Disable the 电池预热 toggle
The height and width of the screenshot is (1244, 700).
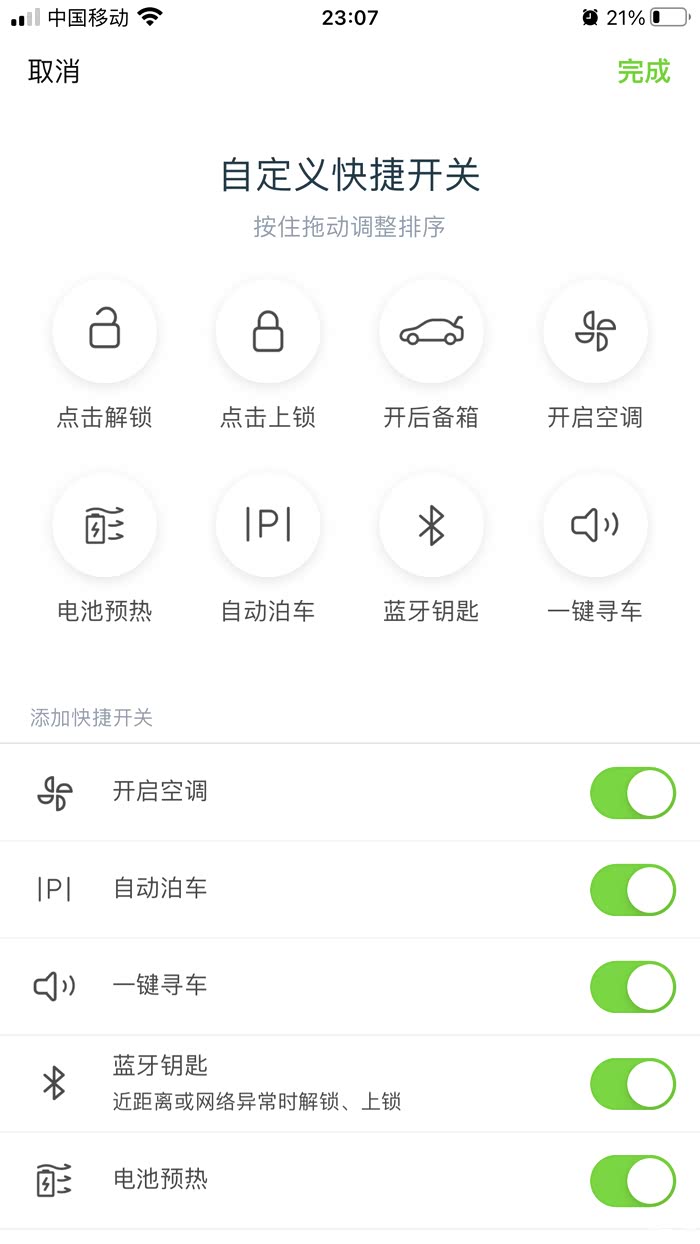click(x=633, y=1181)
